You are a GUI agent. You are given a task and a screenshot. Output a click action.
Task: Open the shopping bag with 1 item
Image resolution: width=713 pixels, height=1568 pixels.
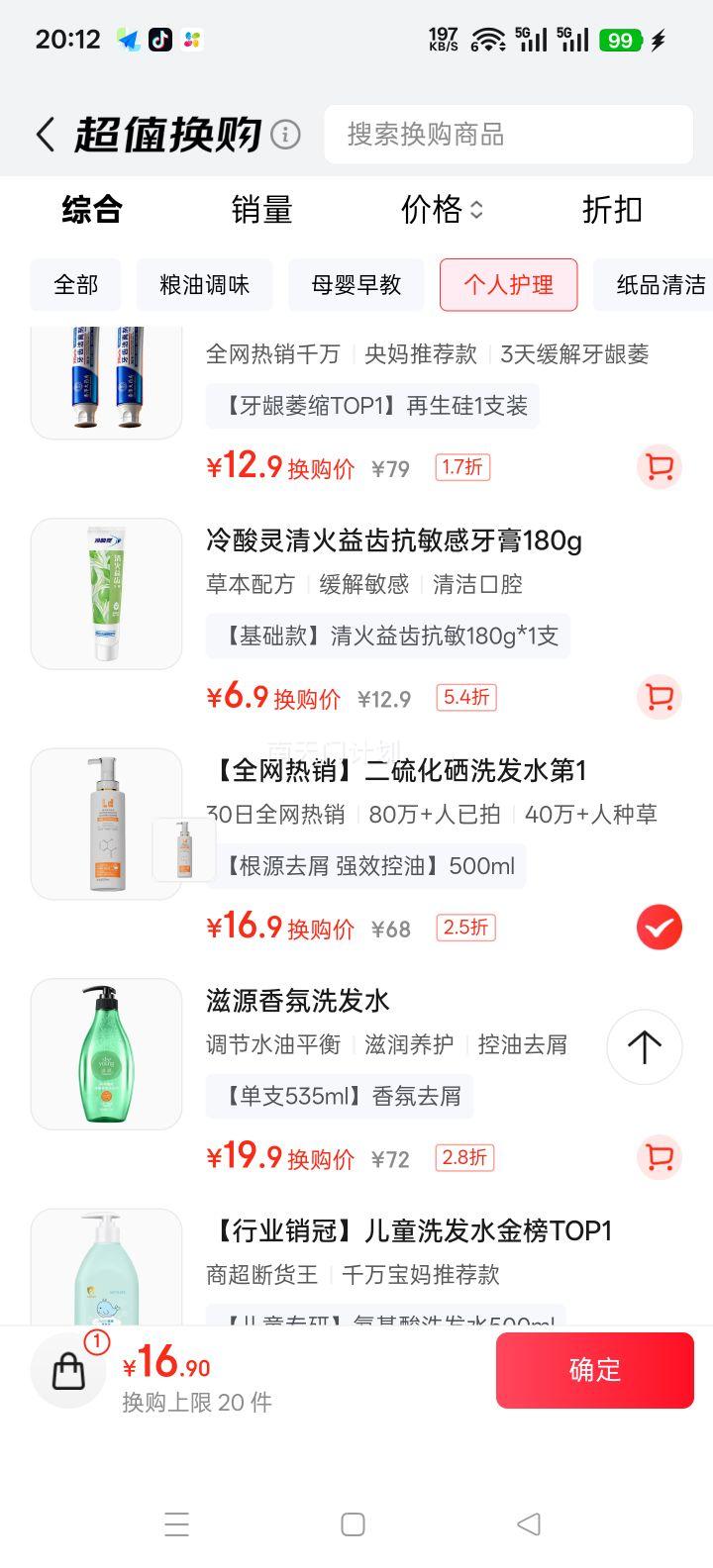click(x=68, y=1371)
